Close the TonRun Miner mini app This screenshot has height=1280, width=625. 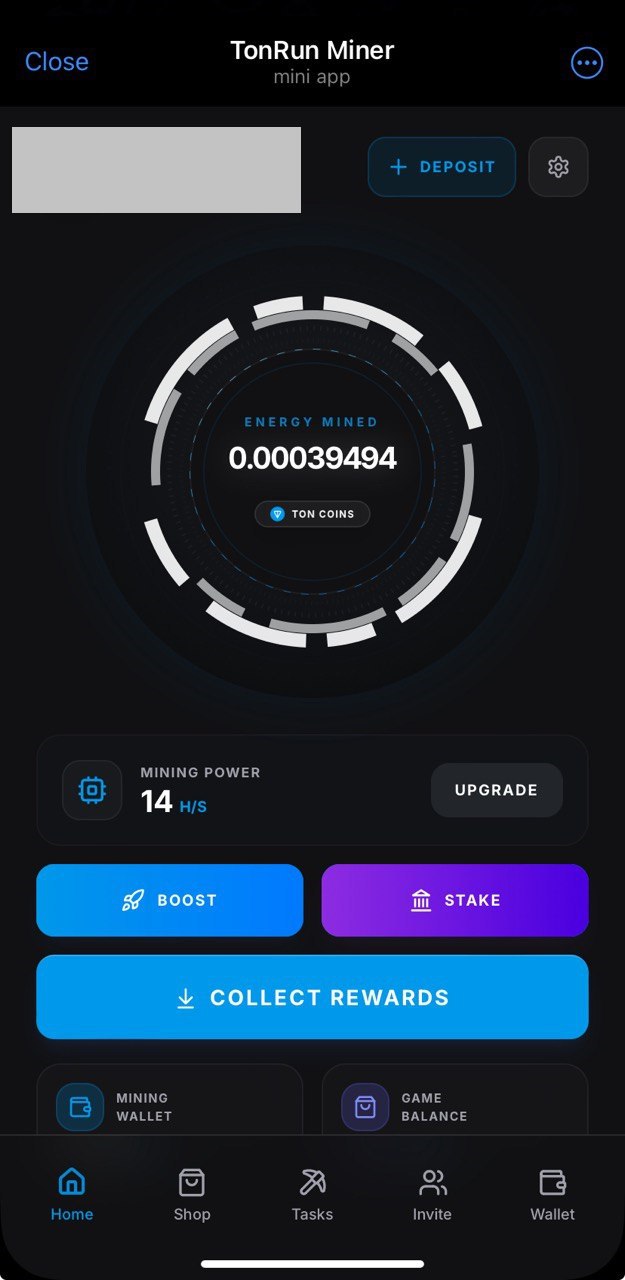click(56, 62)
